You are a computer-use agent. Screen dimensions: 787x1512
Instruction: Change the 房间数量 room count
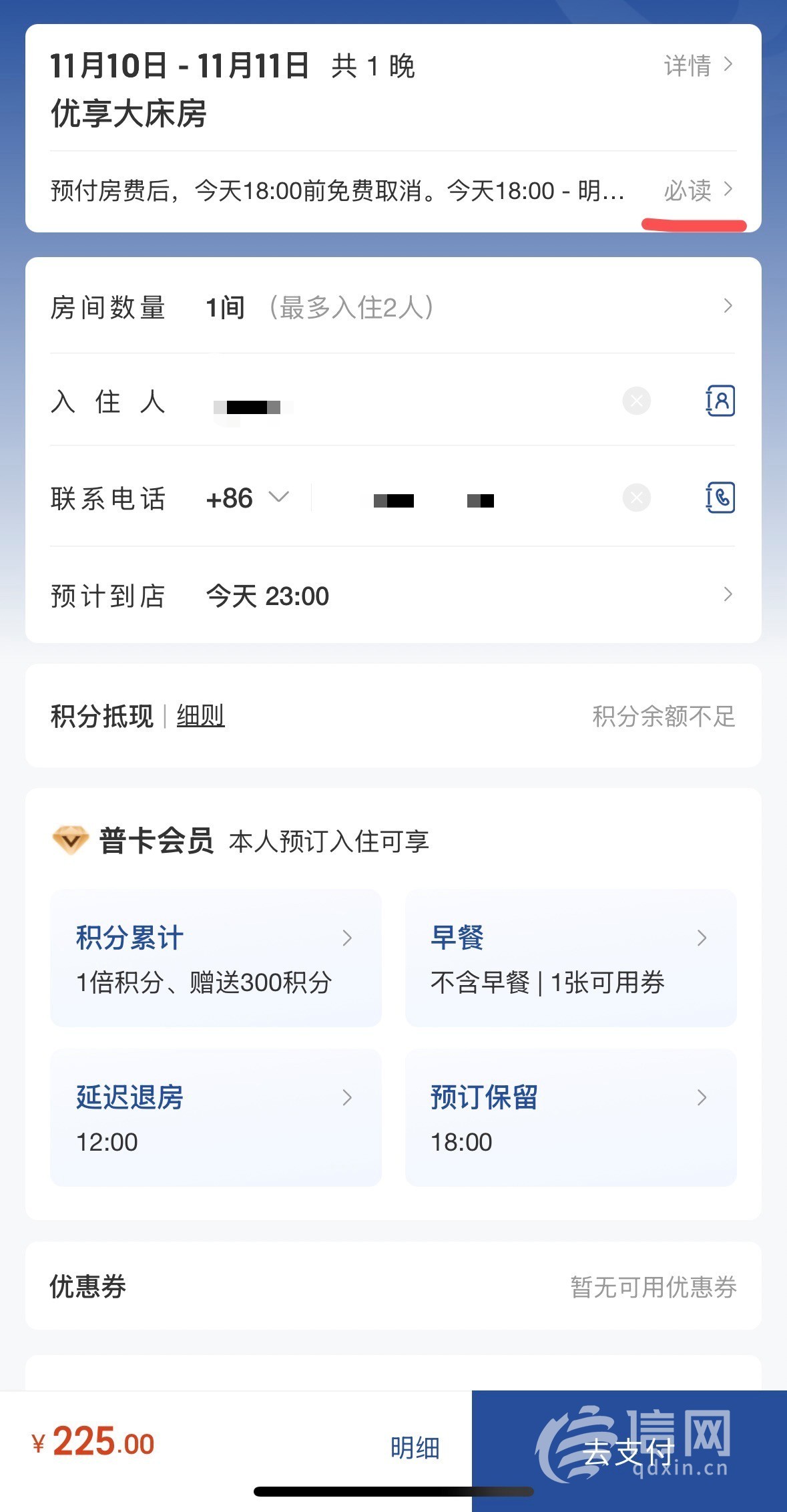[392, 307]
